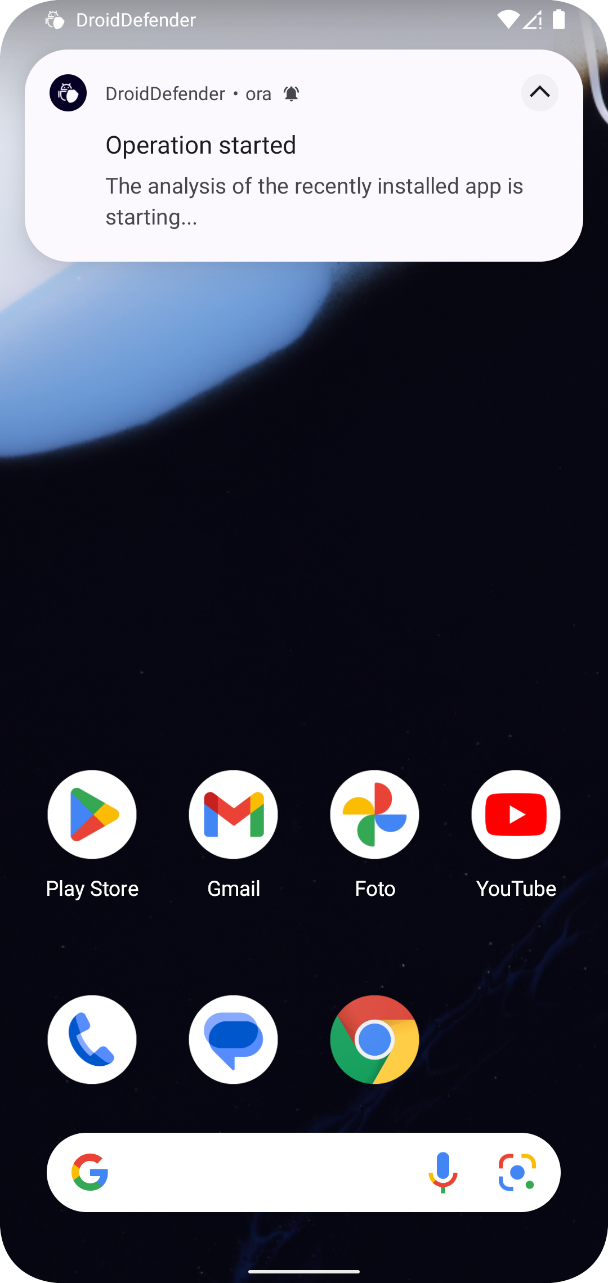Open the Phone dialer app
The height and width of the screenshot is (1283, 608).
[x=92, y=1040]
